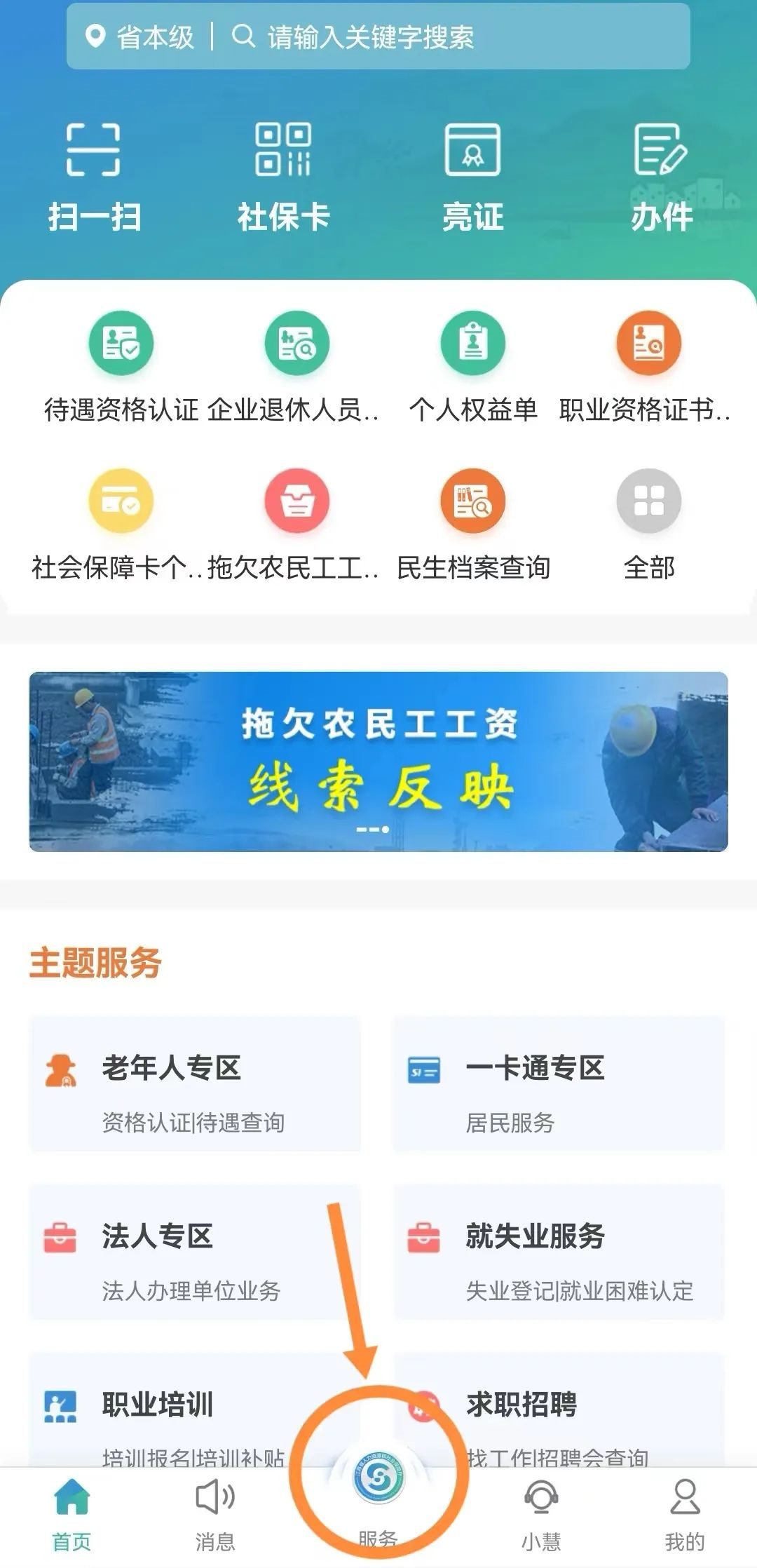
Task: Open 老年人专区 card
Action: point(195,1083)
